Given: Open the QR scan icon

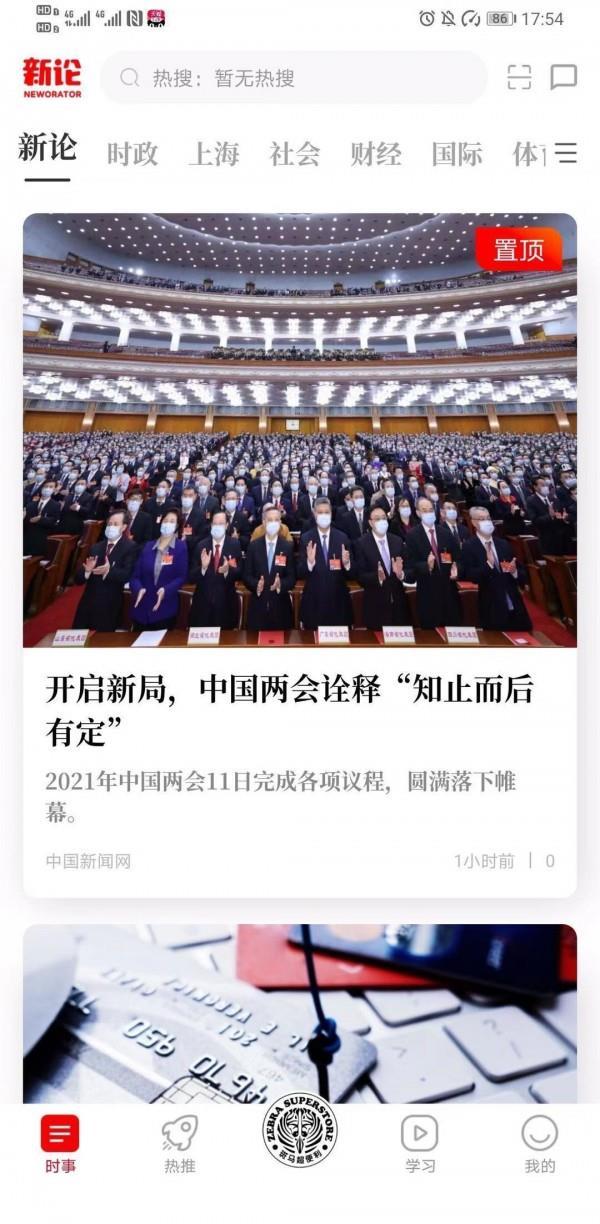Looking at the screenshot, I should tap(519, 78).
